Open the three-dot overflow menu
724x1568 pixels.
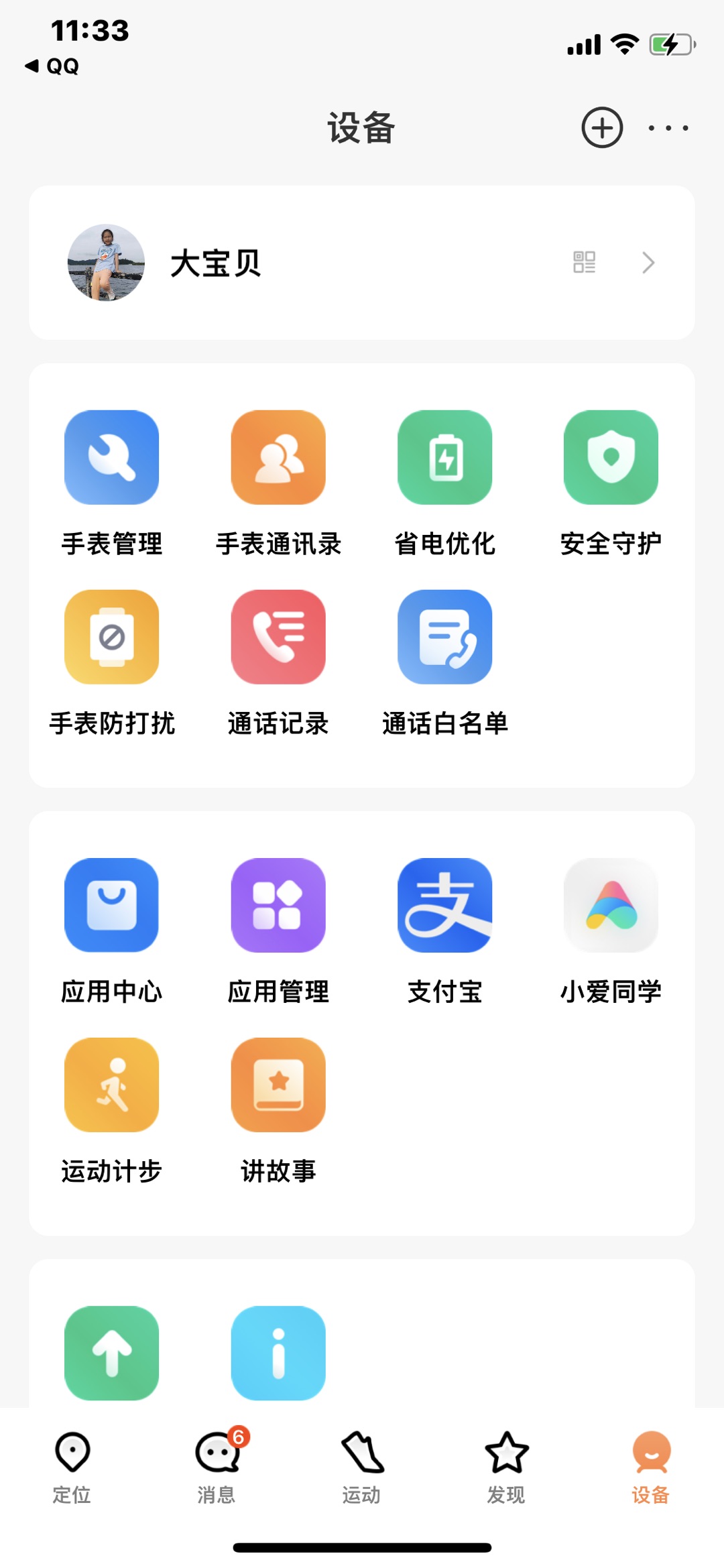tap(668, 127)
